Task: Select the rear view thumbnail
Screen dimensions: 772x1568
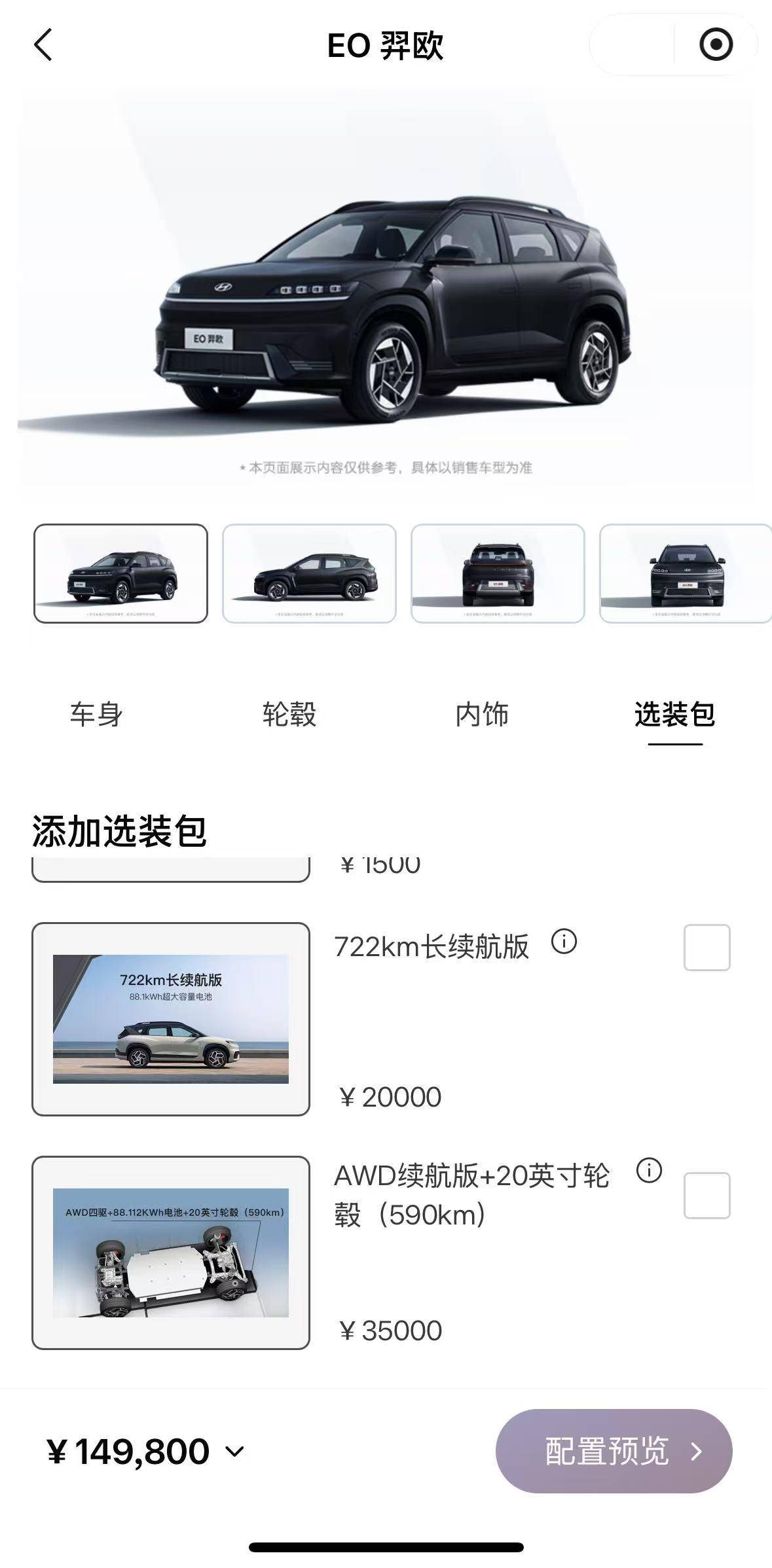Action: (498, 573)
